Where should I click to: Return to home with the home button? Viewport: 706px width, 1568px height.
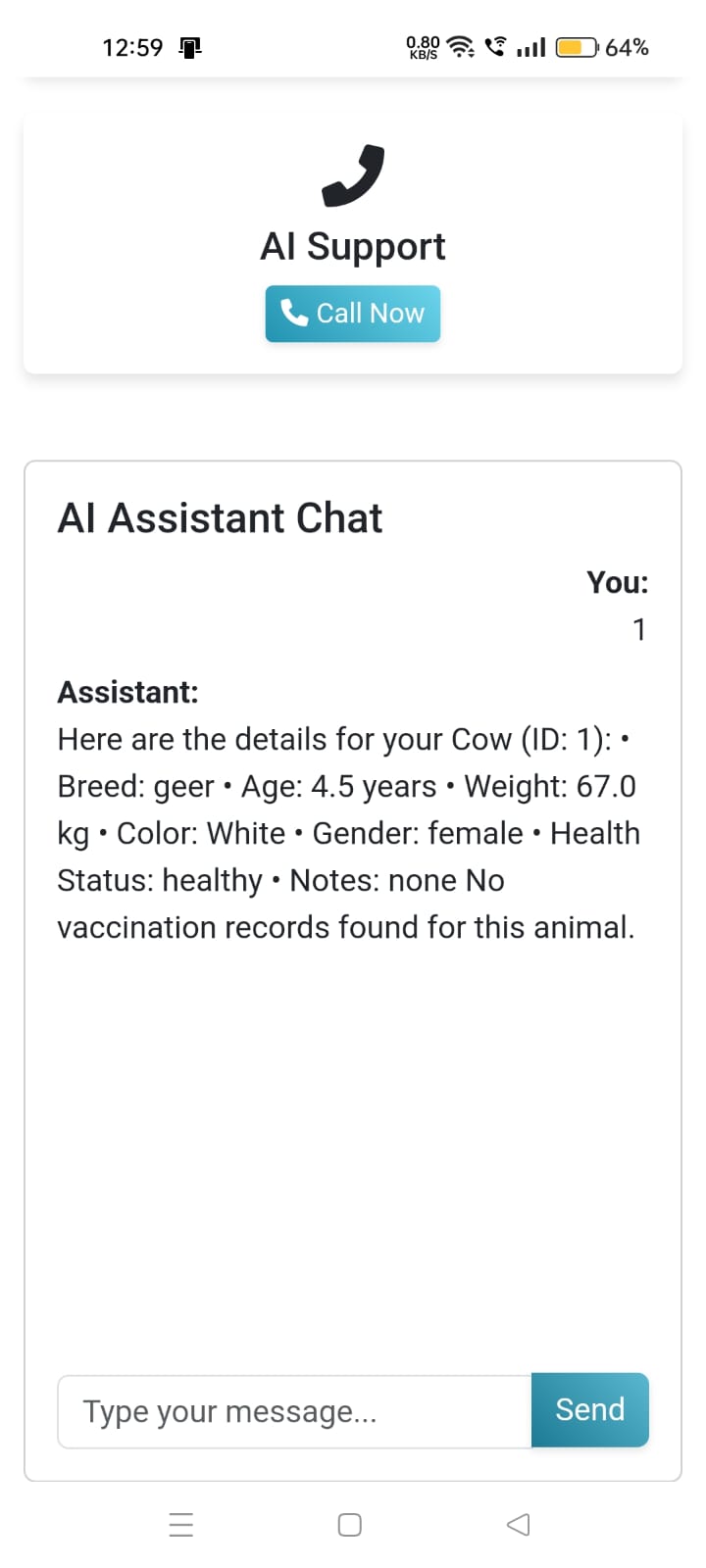350,1525
